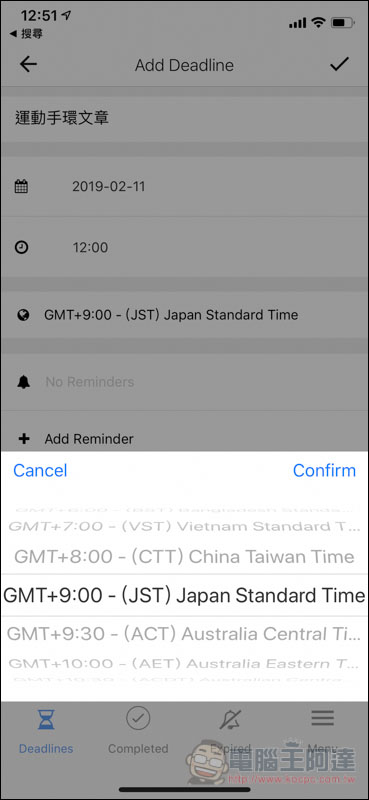
Task: Pick GMT+7:00 Vietnam Standard Time option
Action: 184,526
